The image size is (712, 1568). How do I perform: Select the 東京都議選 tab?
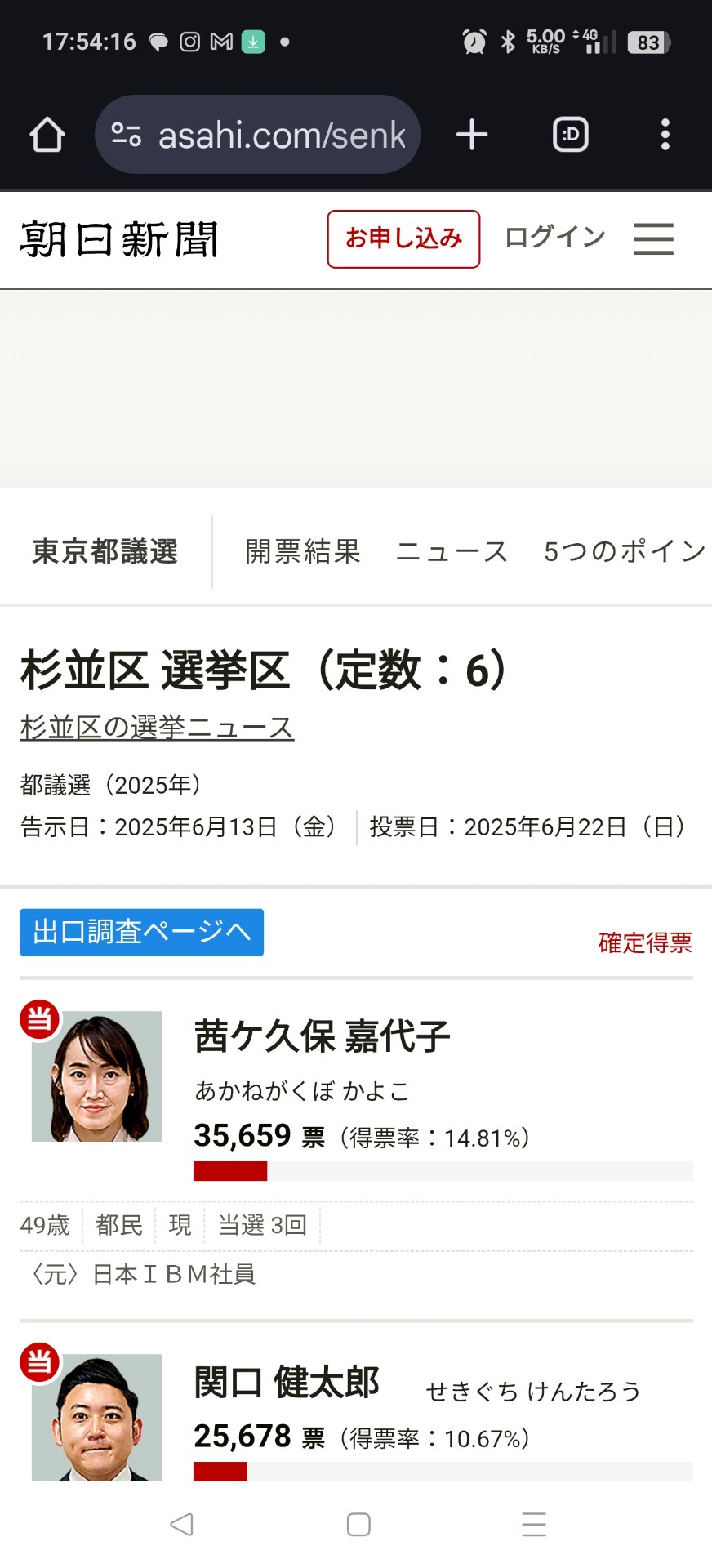[105, 551]
